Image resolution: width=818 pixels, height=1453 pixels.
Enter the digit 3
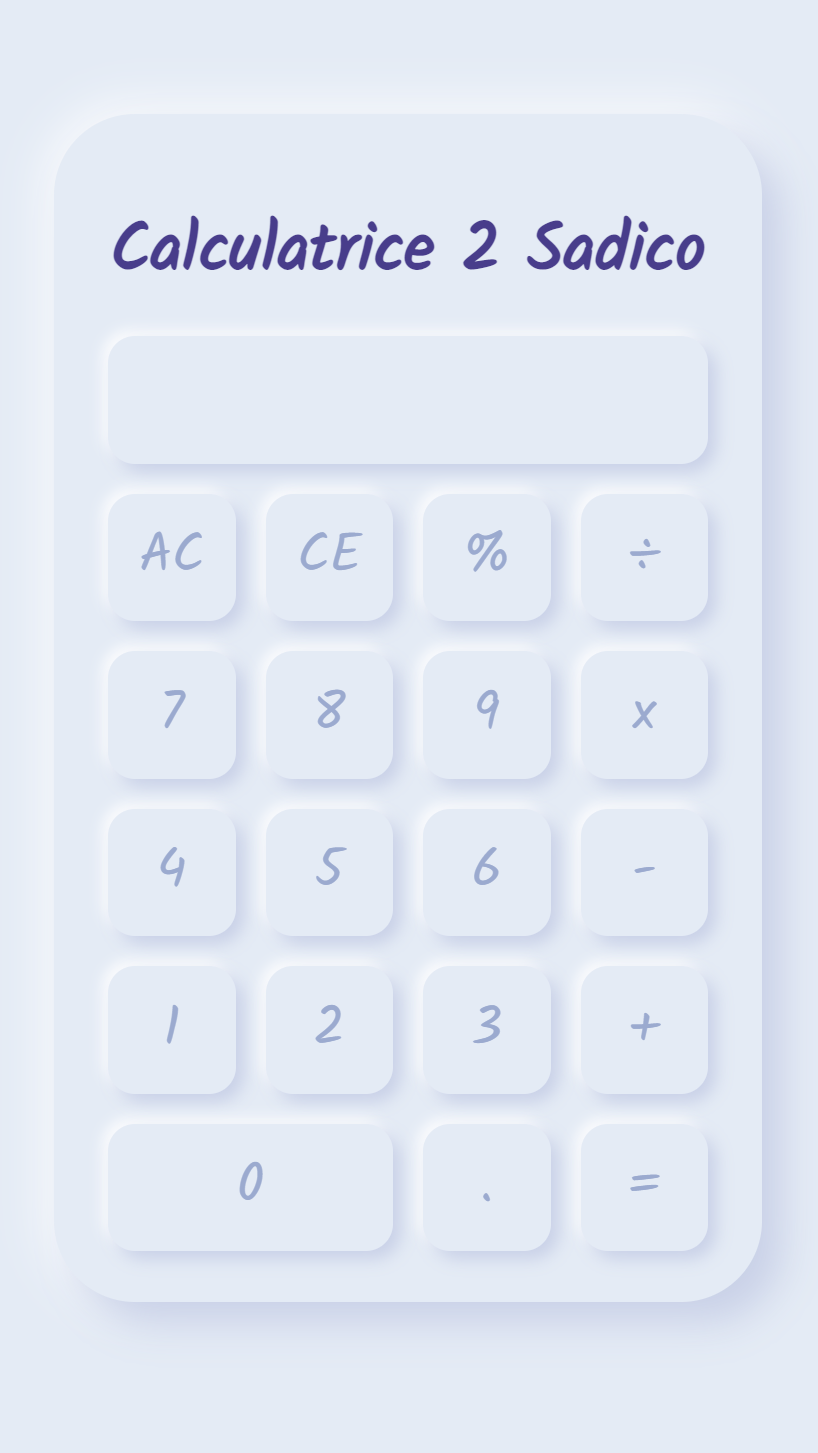coord(487,1029)
